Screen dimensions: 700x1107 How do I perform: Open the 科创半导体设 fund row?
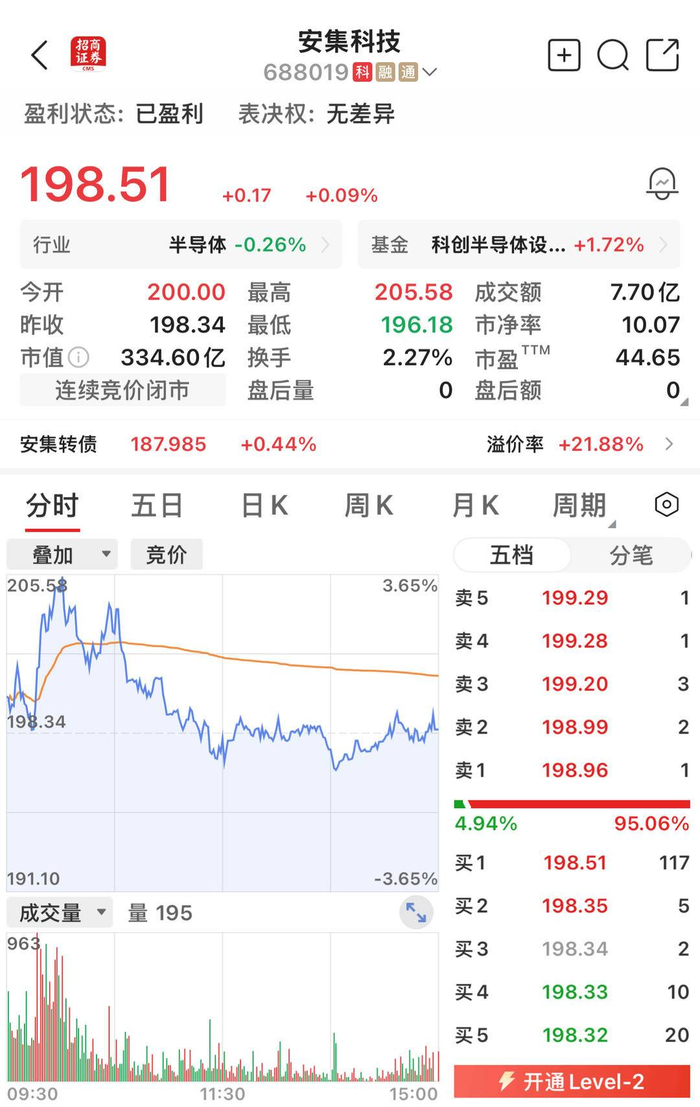click(x=521, y=245)
